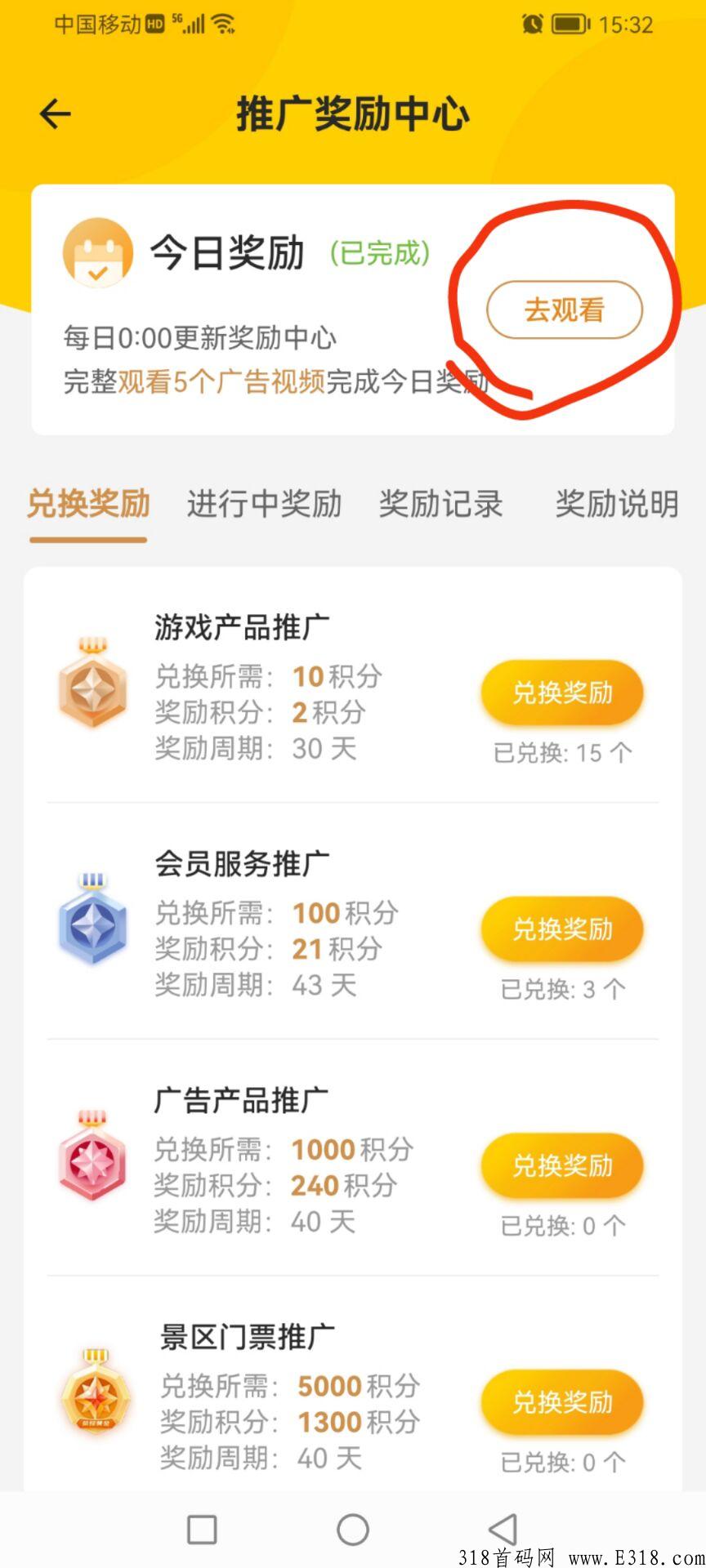Screen dimensions: 706x1568
Task: View the 奖励记录 tab
Action: pyautogui.click(x=440, y=504)
